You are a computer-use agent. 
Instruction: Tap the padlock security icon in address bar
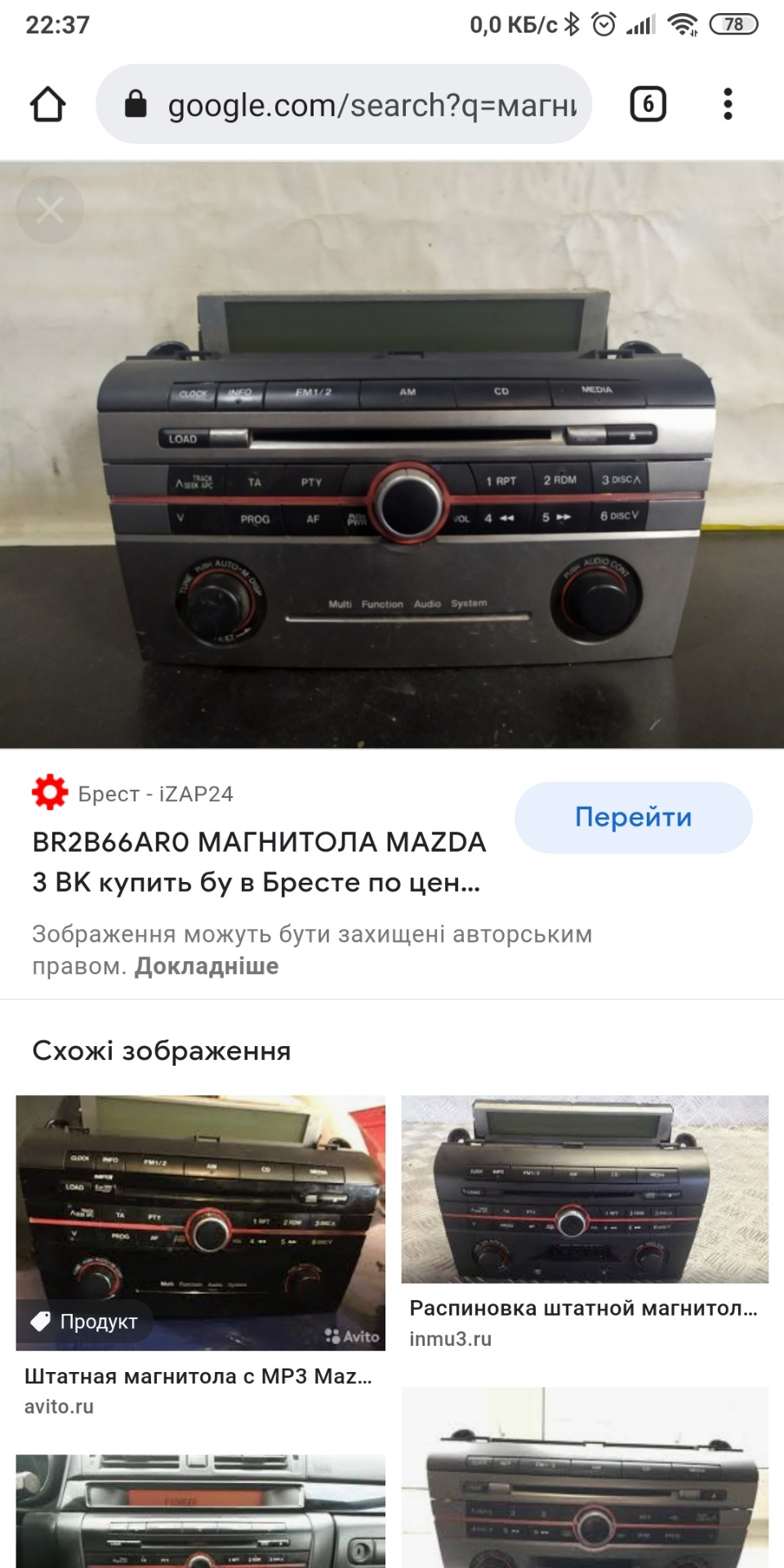[x=136, y=105]
